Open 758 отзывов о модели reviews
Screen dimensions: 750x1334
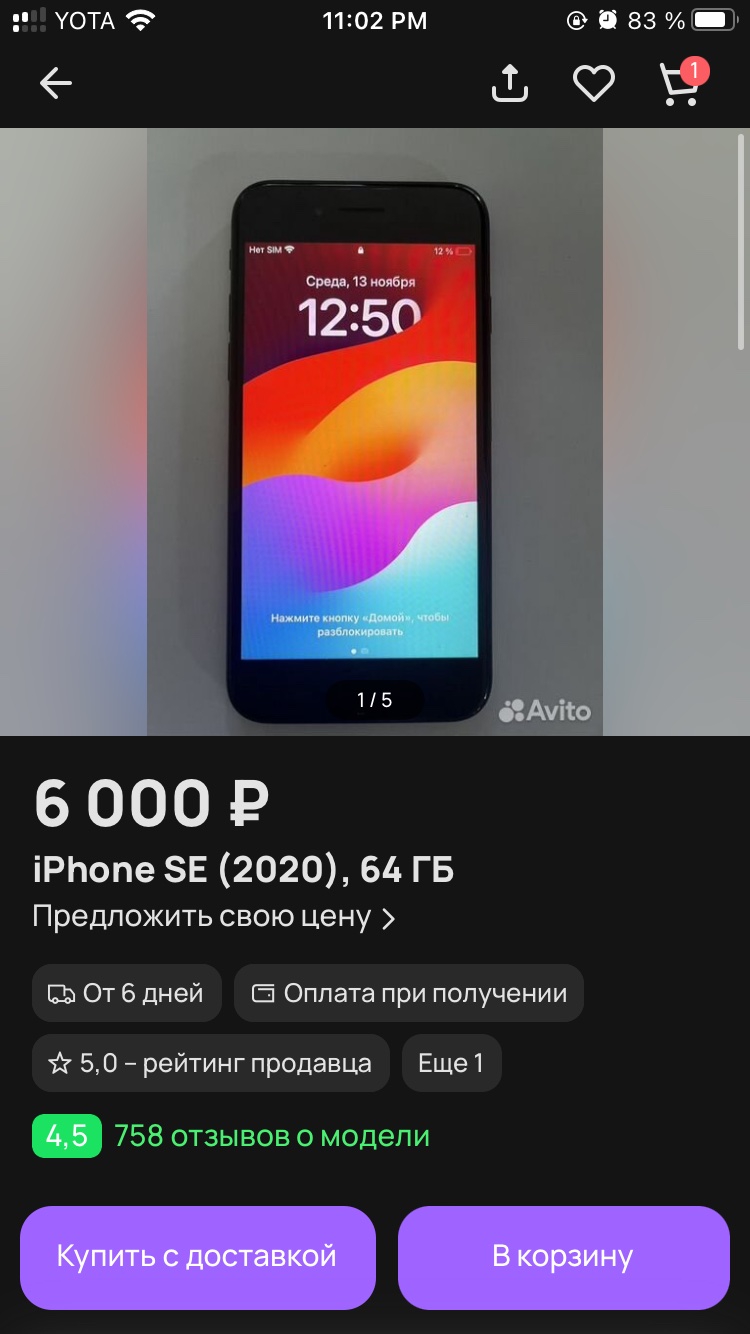272,1136
